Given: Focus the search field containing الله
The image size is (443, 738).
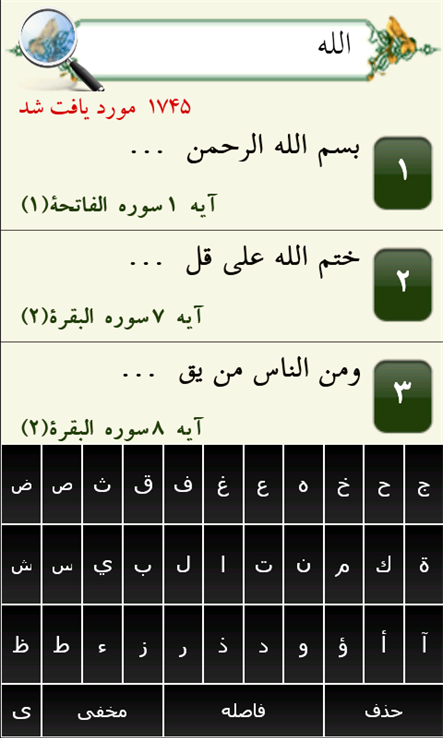Looking at the screenshot, I should pos(221,49).
